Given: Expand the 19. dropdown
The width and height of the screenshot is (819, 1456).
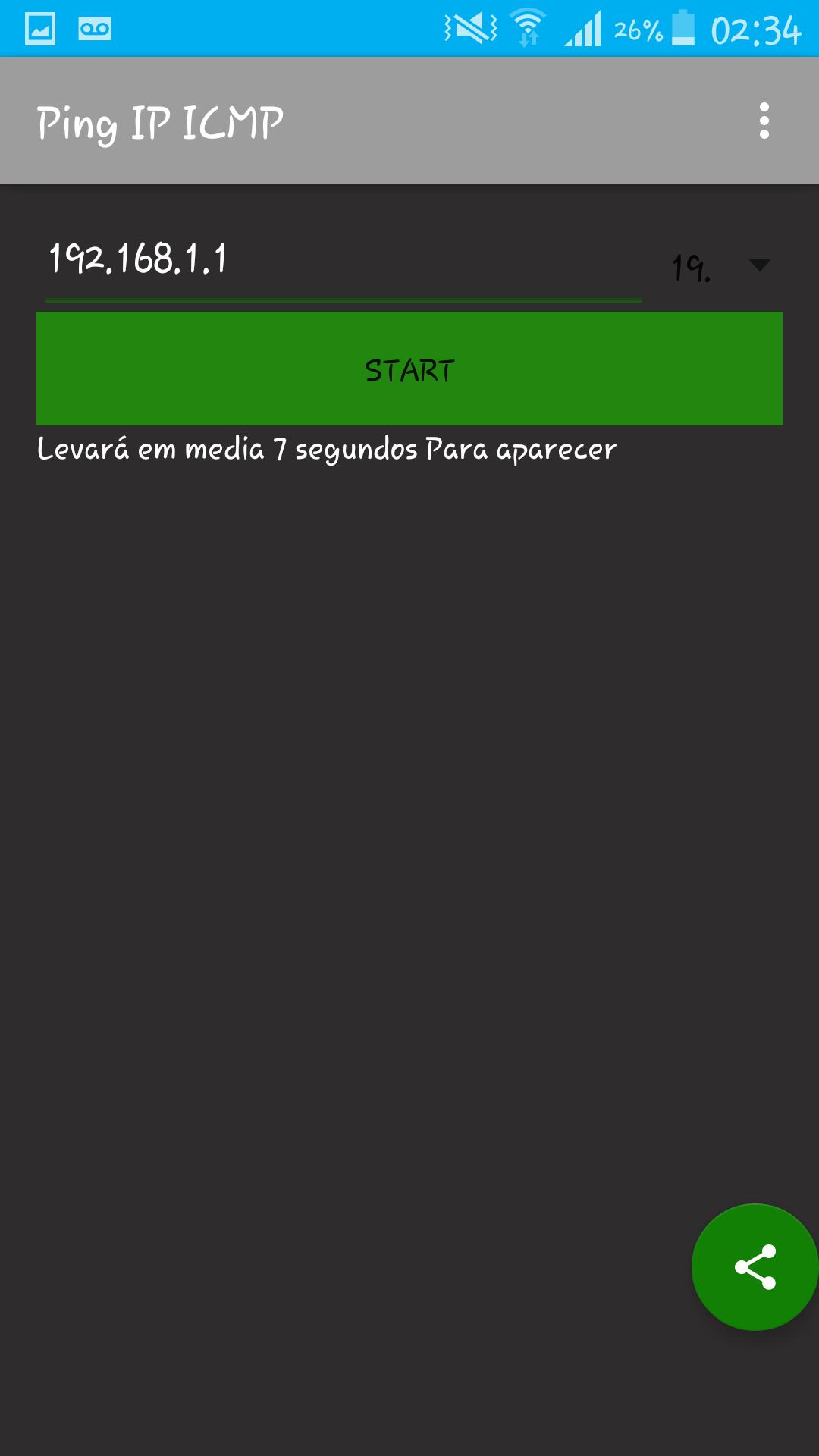Looking at the screenshot, I should tap(721, 266).
